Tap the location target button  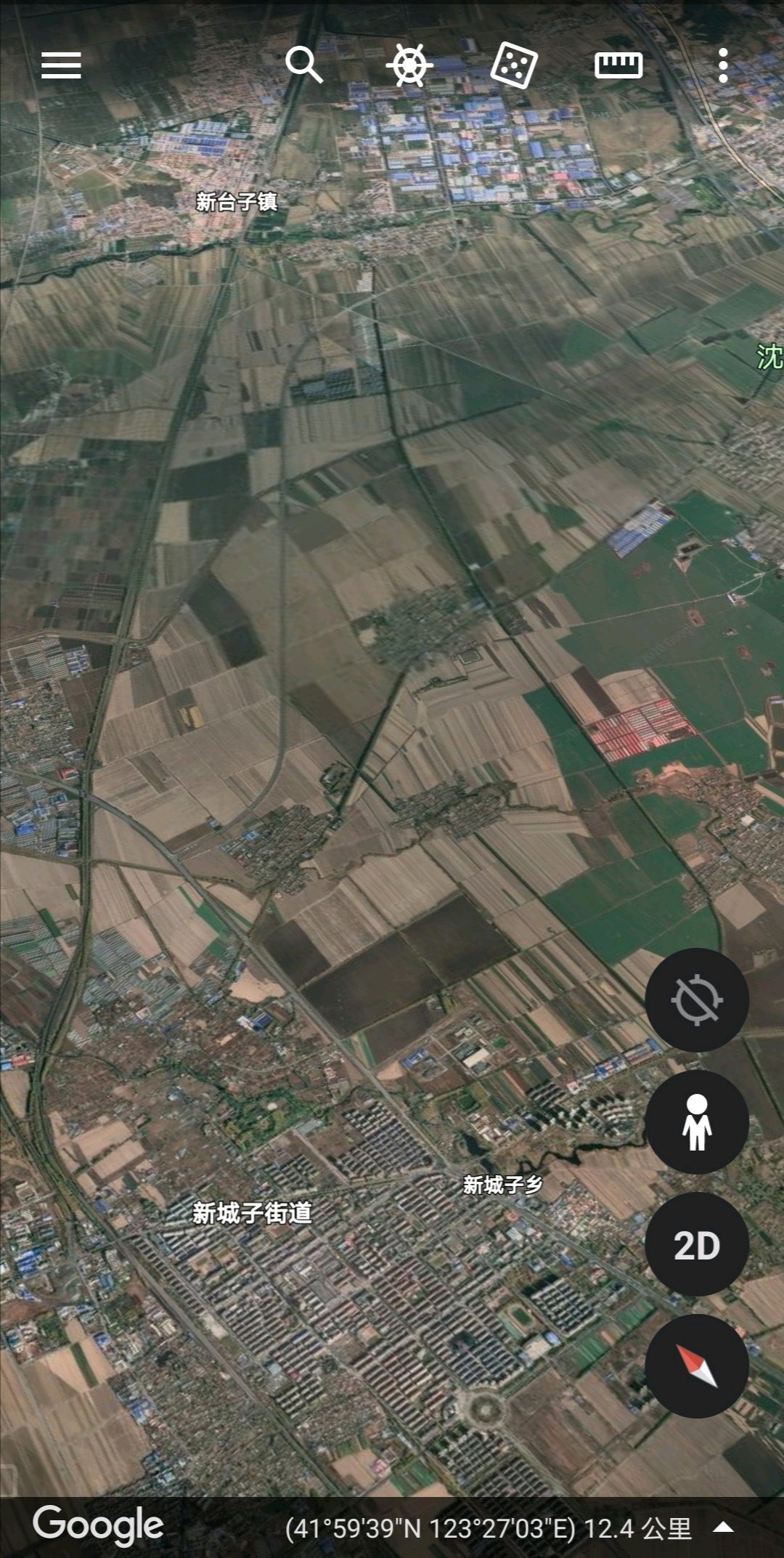point(697,1000)
